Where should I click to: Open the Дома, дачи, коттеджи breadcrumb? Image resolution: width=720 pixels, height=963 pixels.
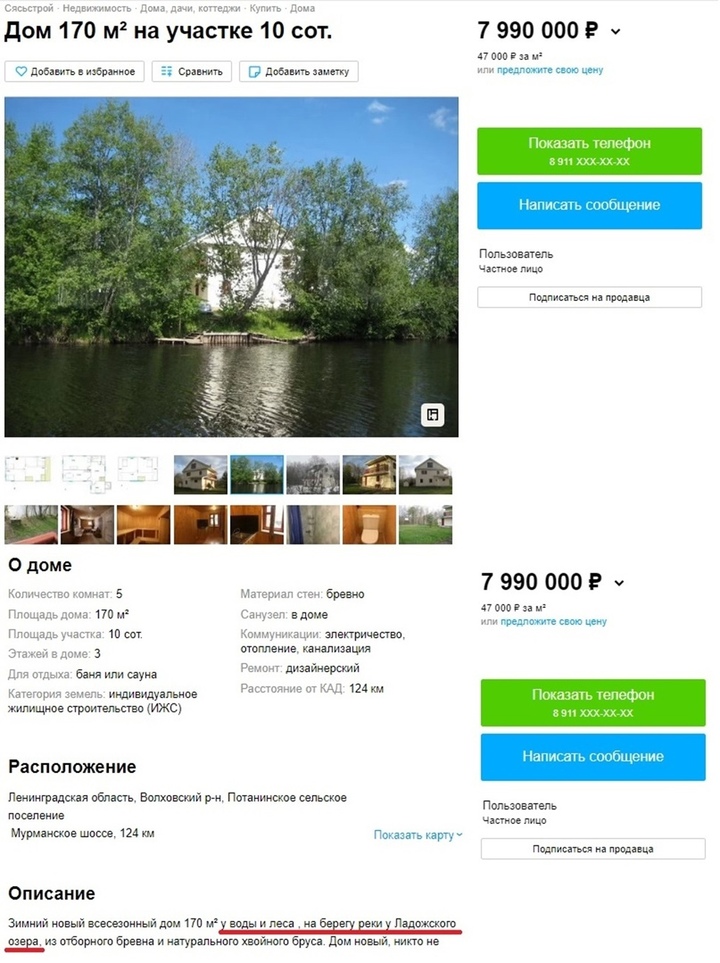pyautogui.click(x=190, y=8)
